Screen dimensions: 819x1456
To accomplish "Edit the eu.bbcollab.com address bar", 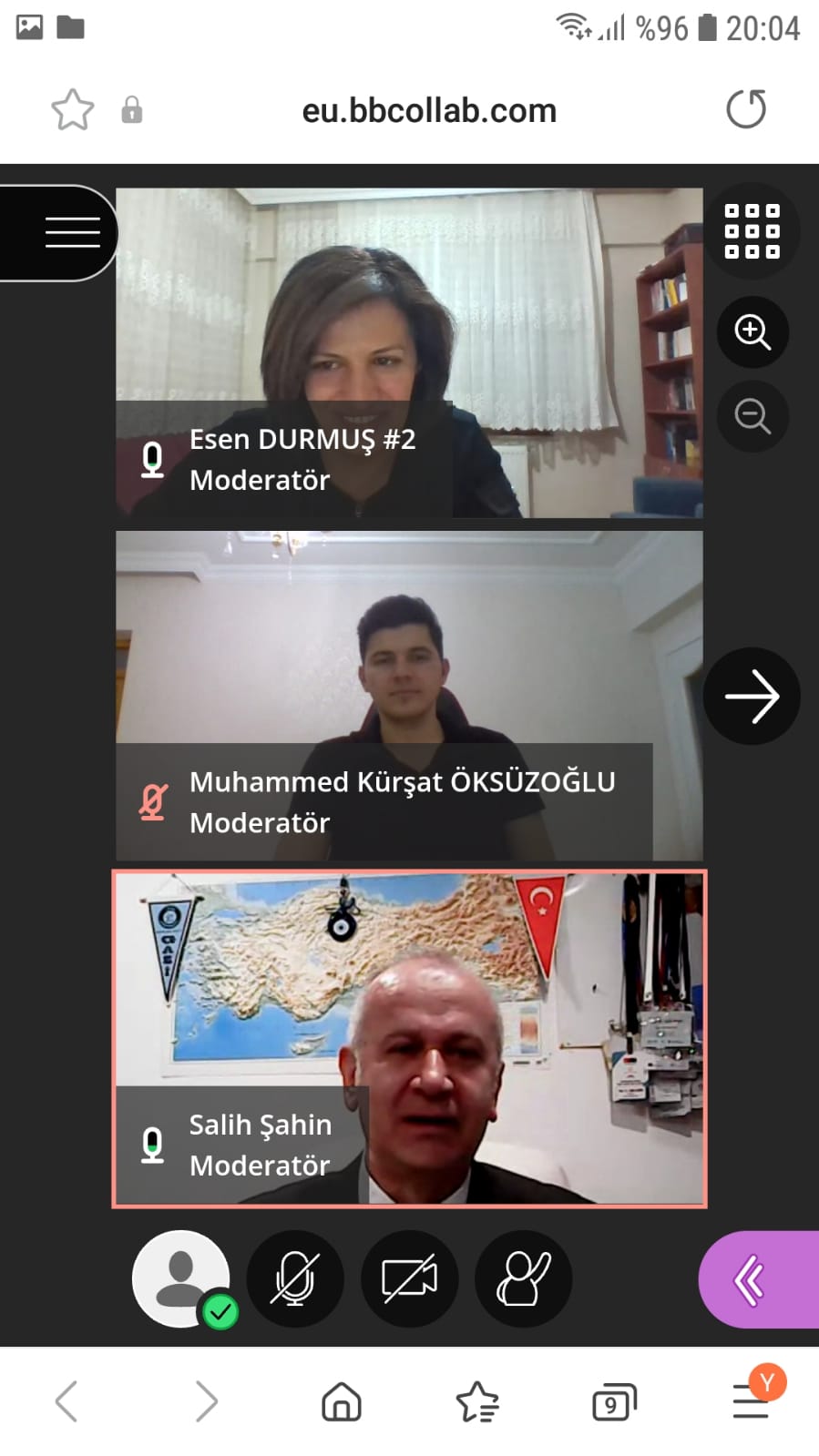I will pos(428,111).
